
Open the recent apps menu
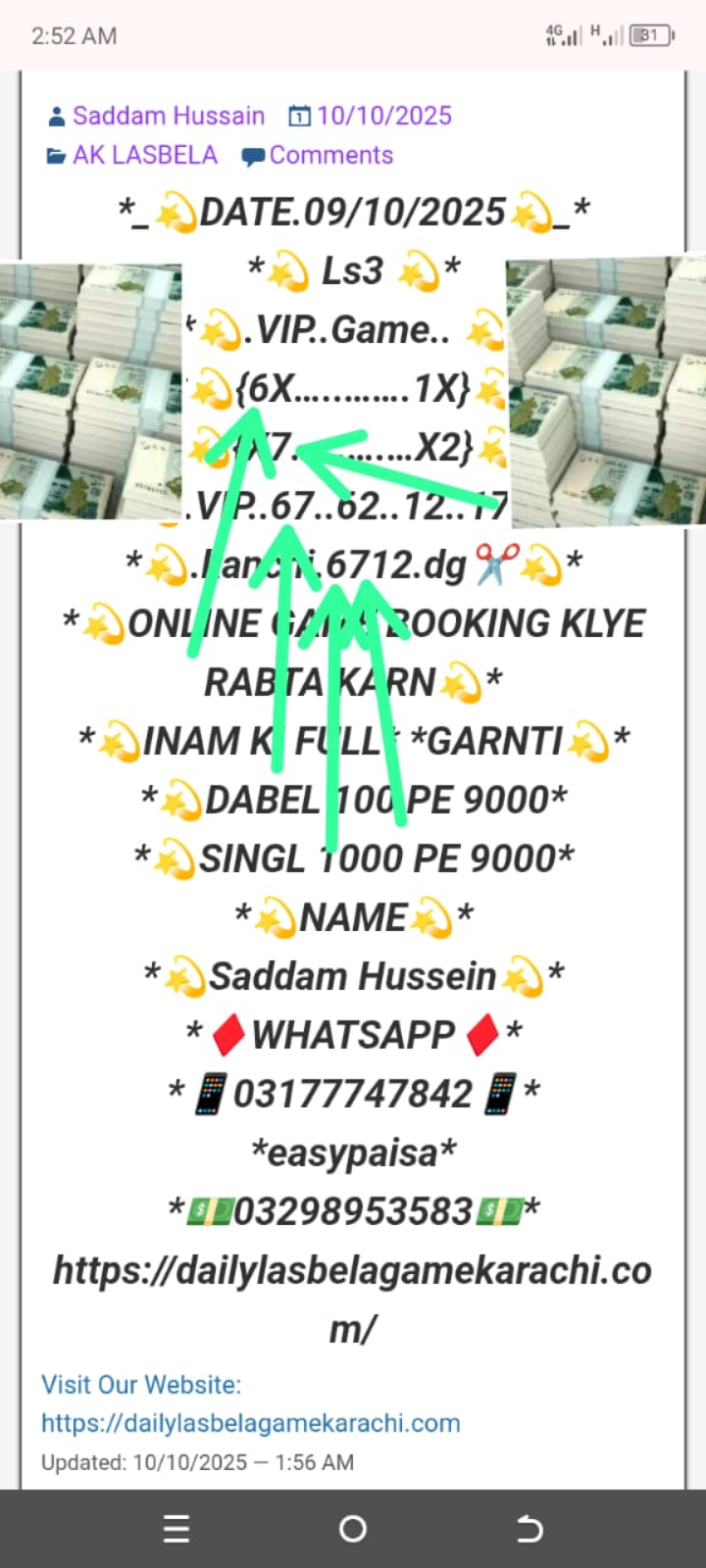(x=176, y=1529)
